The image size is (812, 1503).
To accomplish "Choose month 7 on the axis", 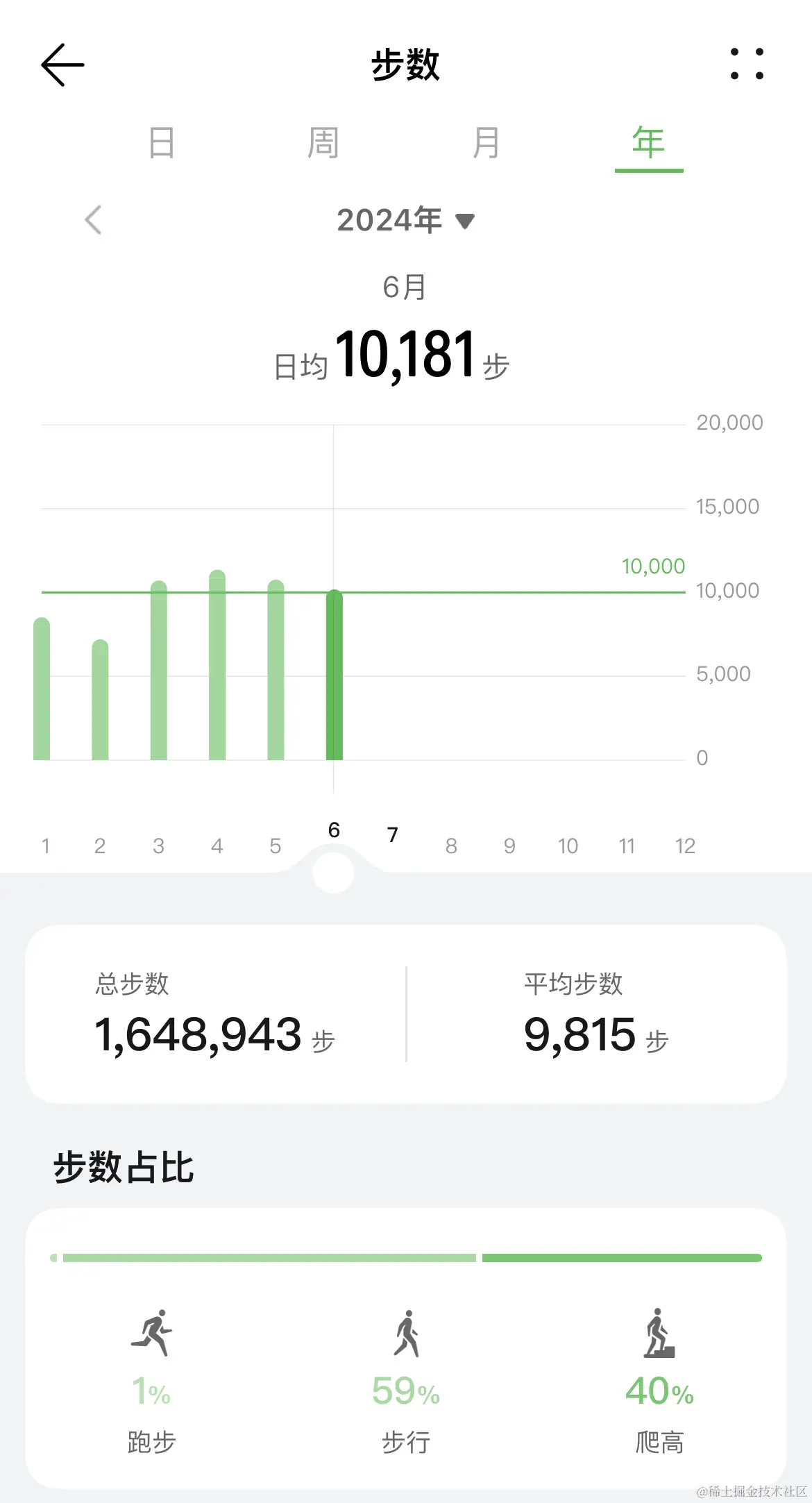I will point(393,834).
